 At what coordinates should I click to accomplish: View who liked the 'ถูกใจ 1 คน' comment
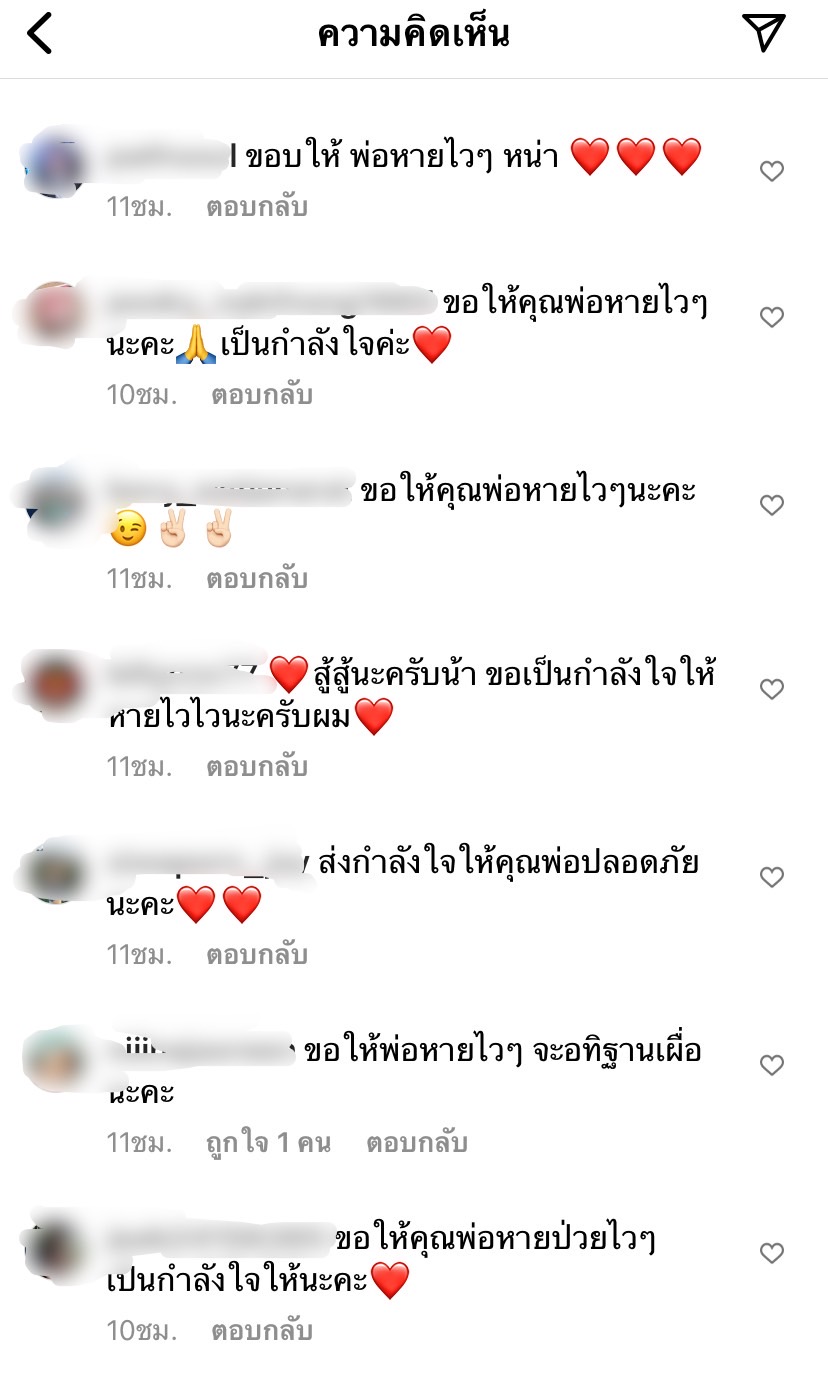268,1142
